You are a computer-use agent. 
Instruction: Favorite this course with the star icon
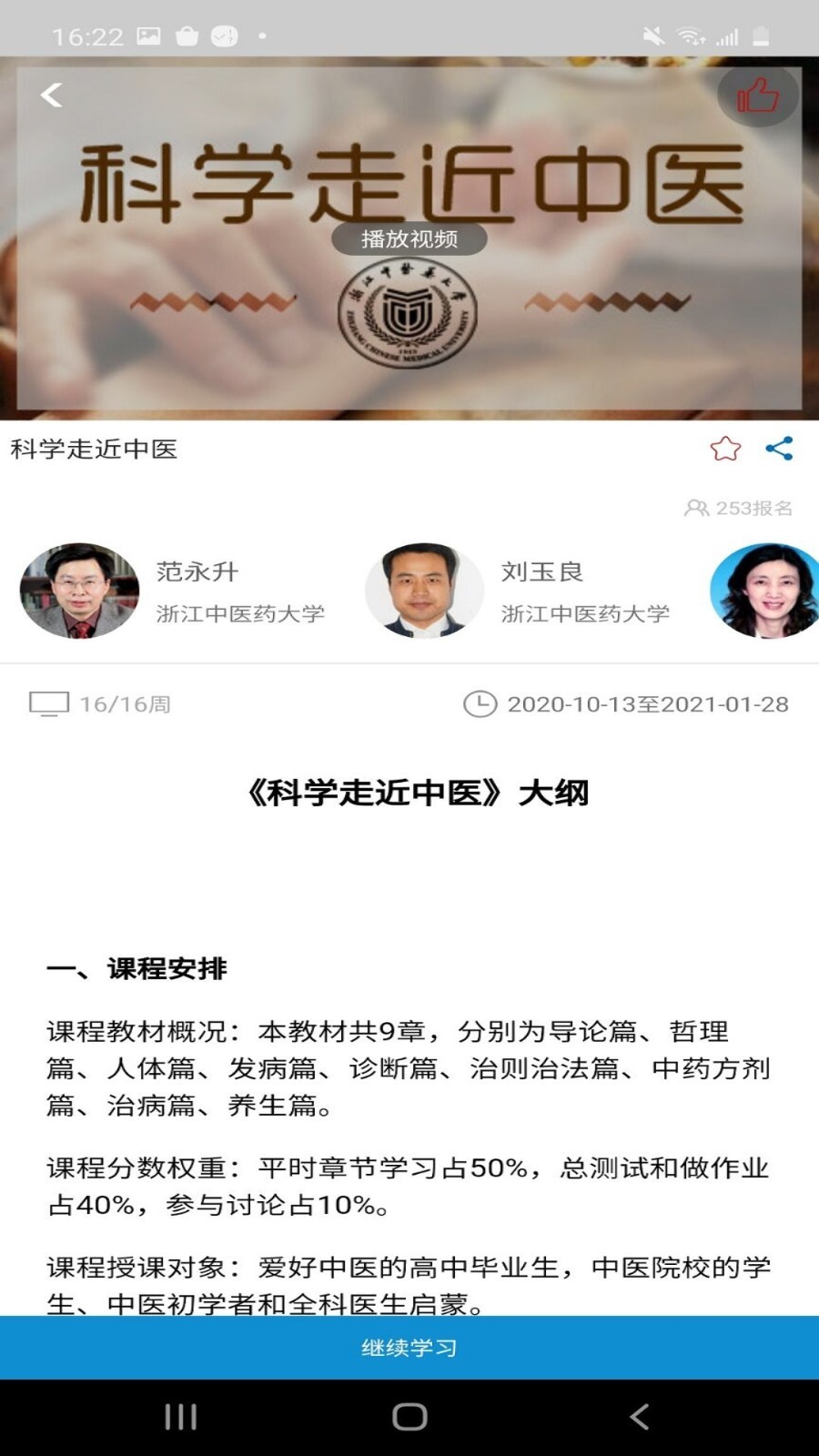(x=725, y=449)
